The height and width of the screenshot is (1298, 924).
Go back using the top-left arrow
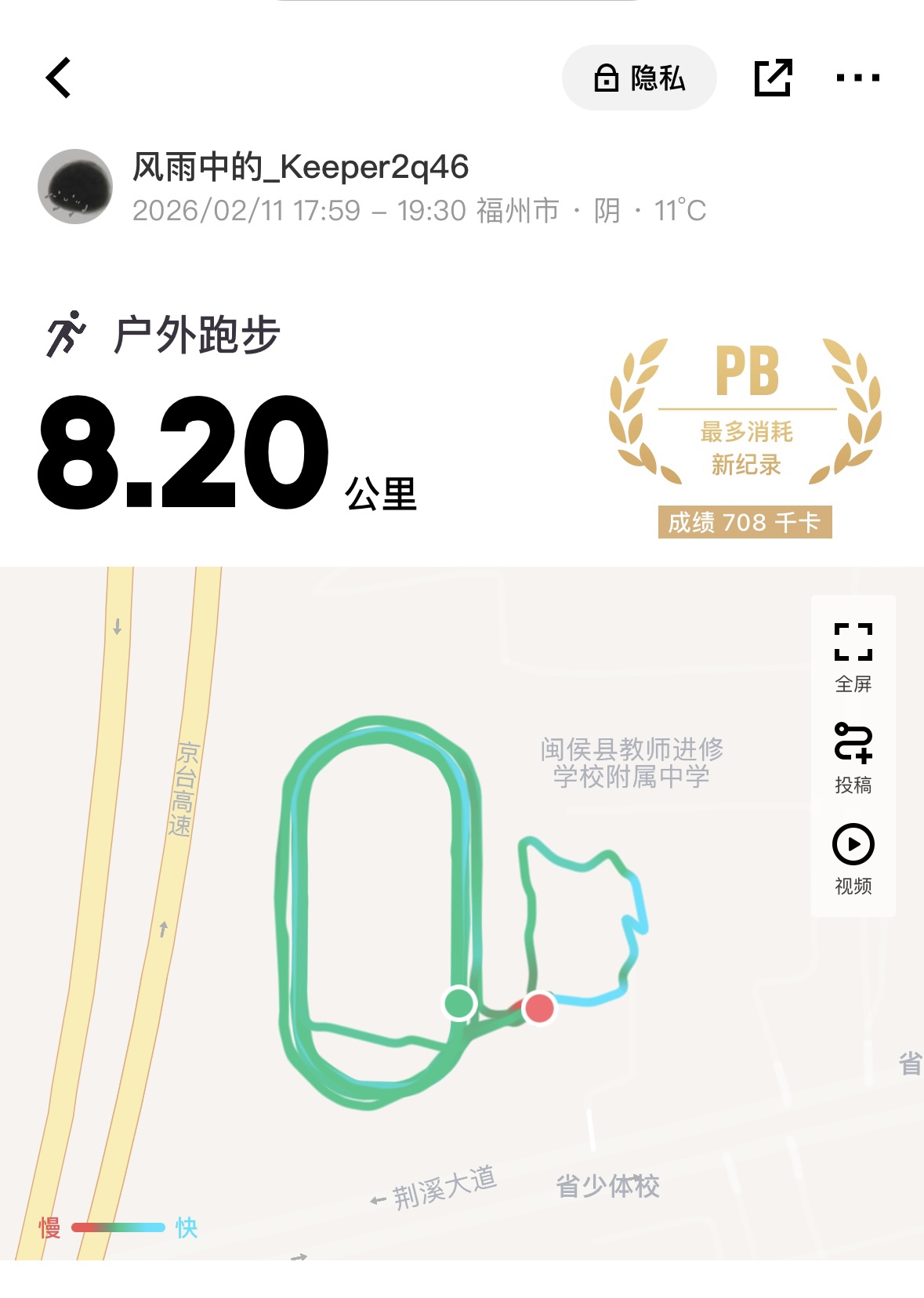pos(59,78)
